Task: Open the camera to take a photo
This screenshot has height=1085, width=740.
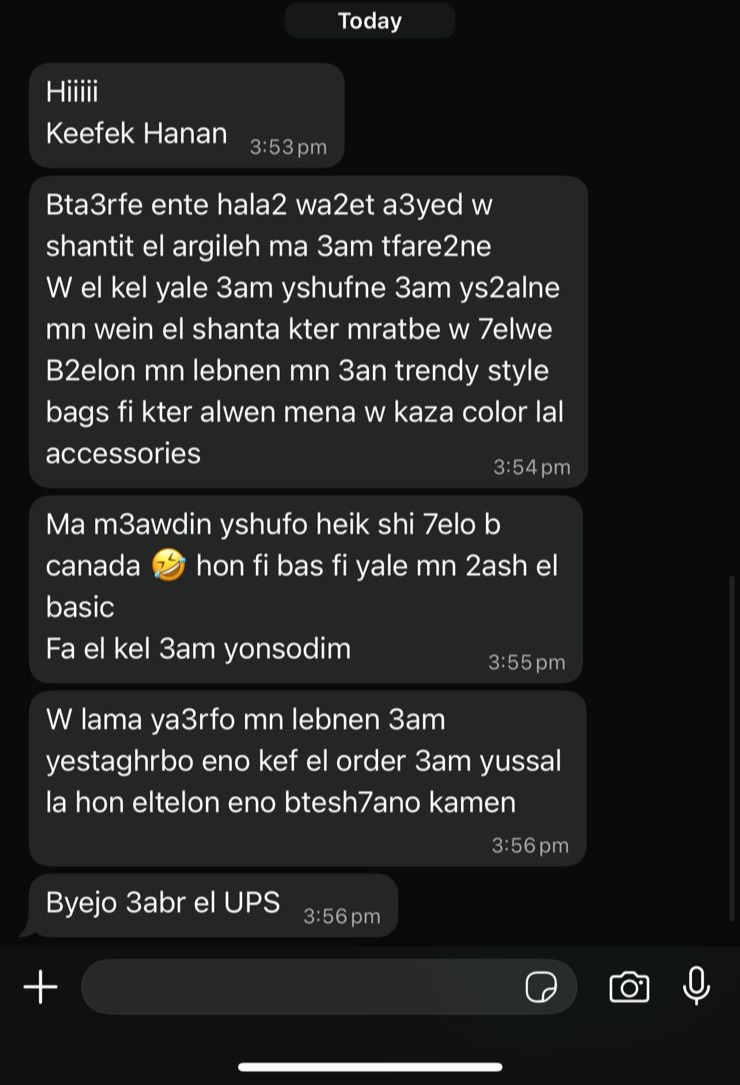Action: coord(629,987)
